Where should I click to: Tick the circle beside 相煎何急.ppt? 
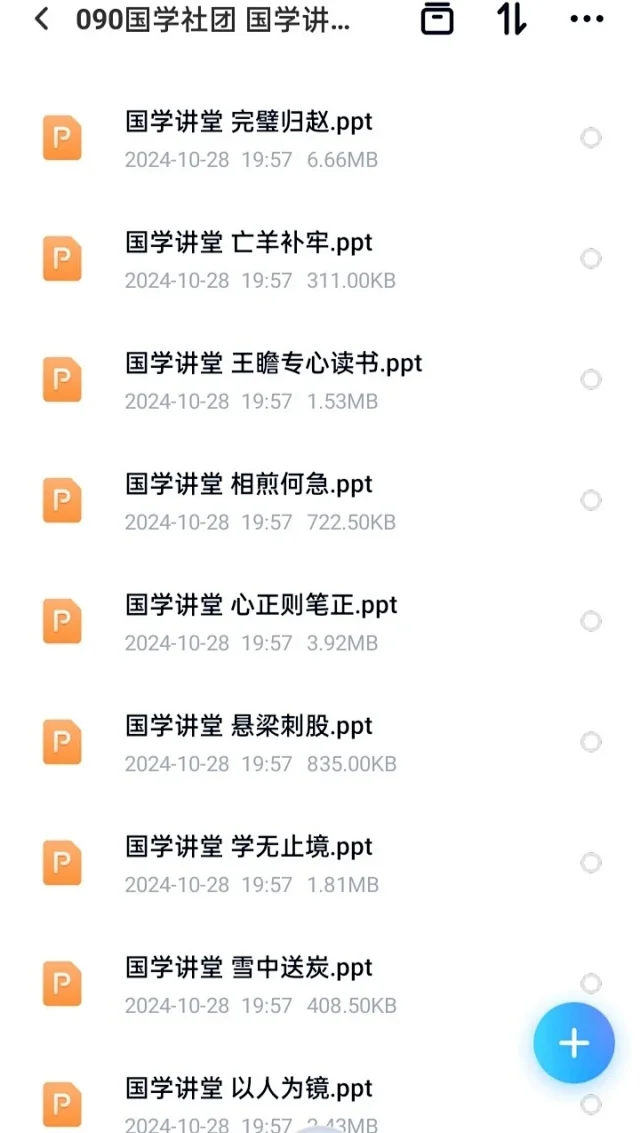pos(591,500)
